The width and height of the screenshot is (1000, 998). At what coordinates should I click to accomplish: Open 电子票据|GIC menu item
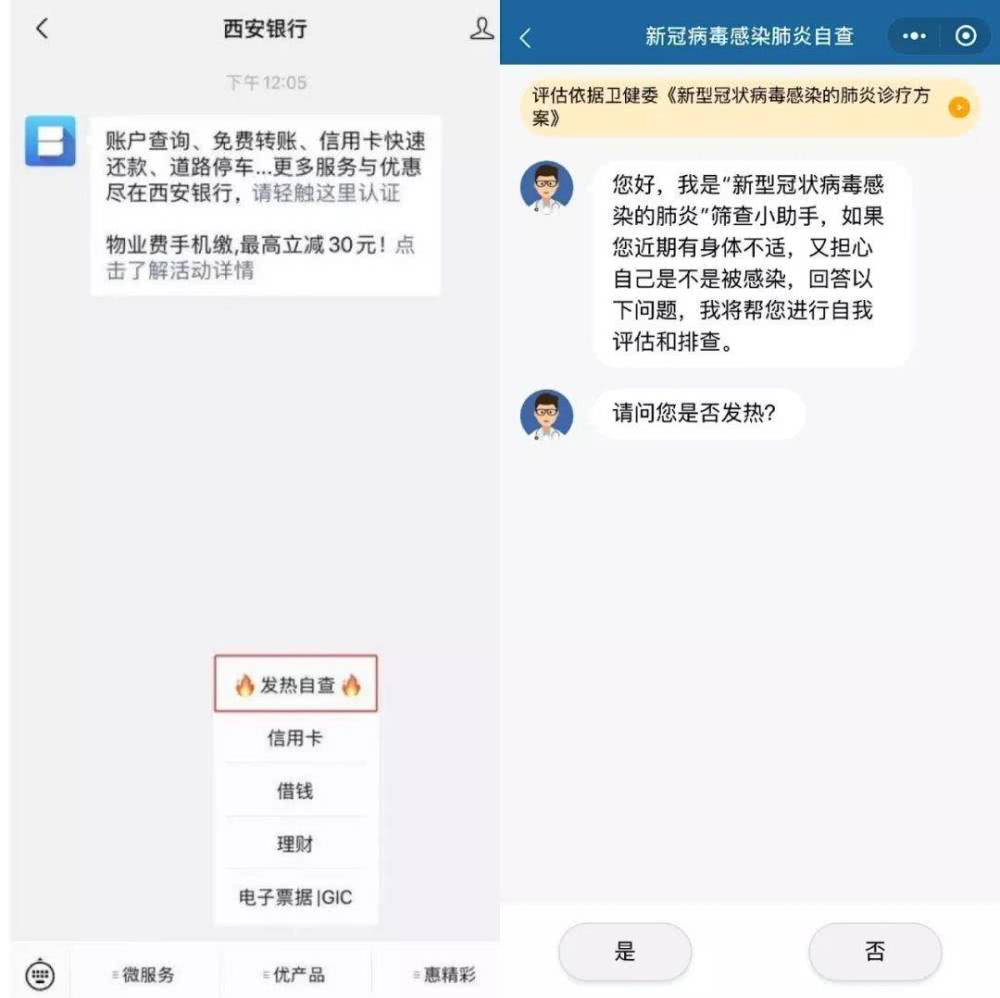pyautogui.click(x=295, y=897)
